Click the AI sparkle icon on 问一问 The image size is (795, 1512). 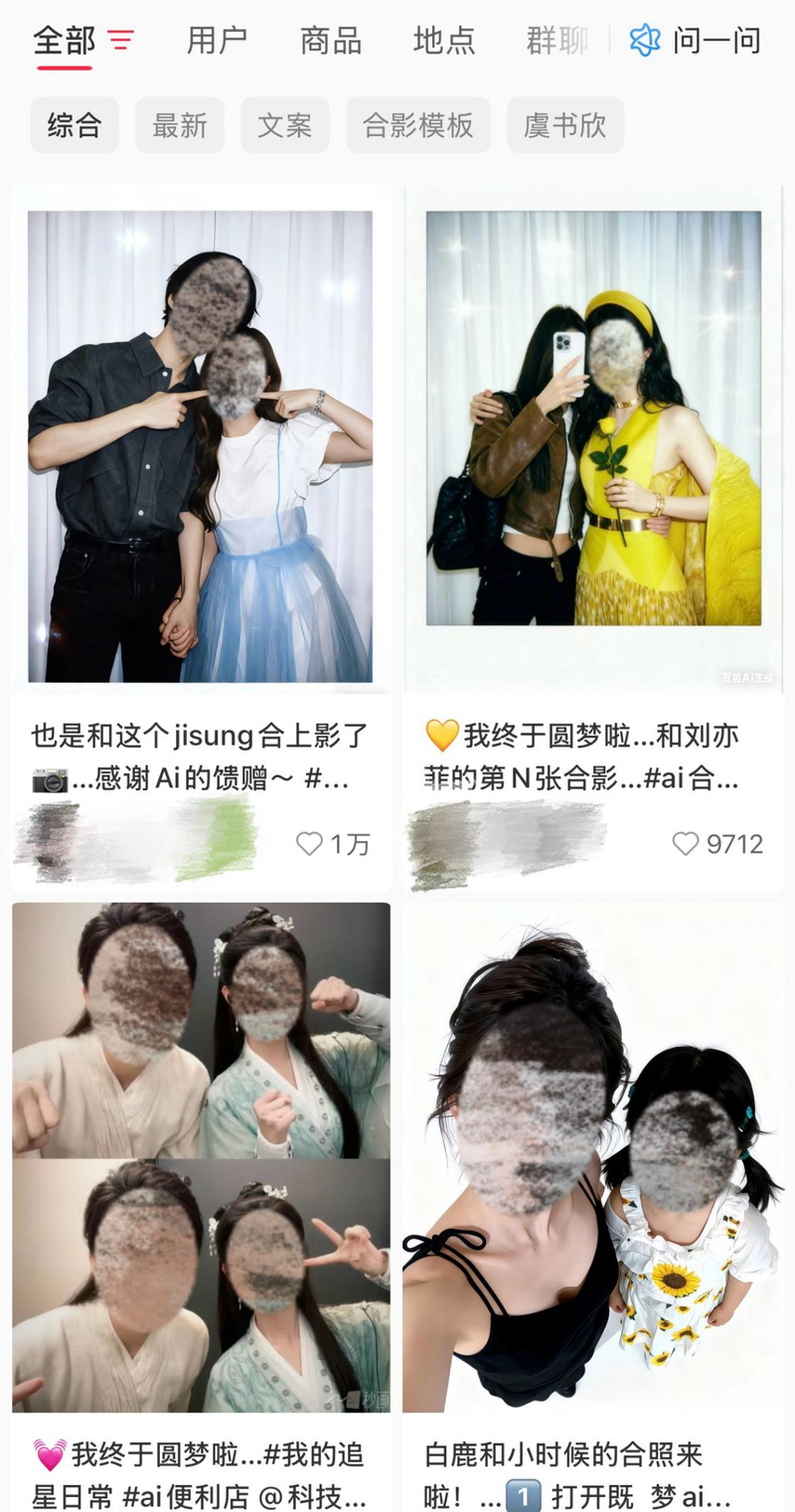(646, 40)
